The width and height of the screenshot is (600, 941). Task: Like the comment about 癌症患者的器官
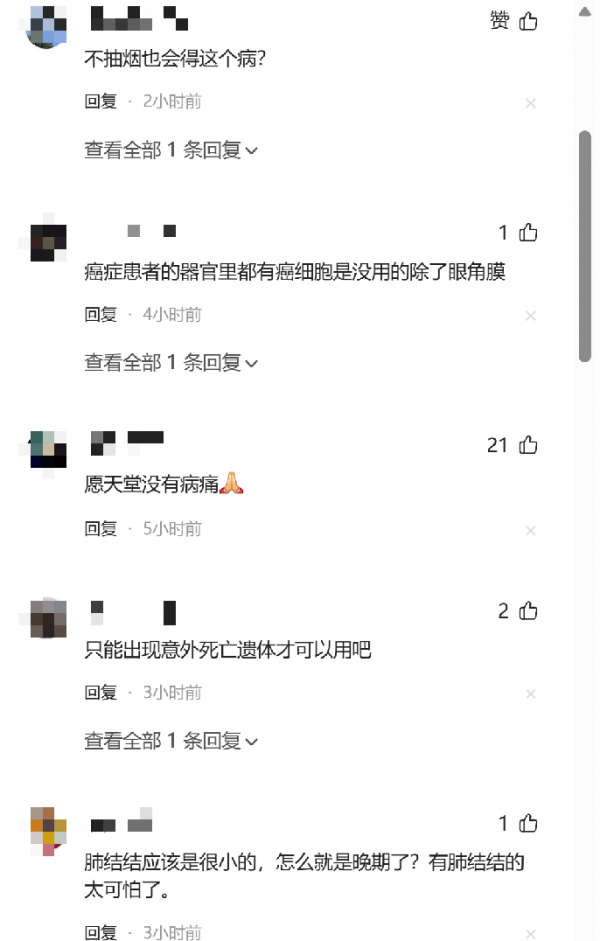click(528, 233)
